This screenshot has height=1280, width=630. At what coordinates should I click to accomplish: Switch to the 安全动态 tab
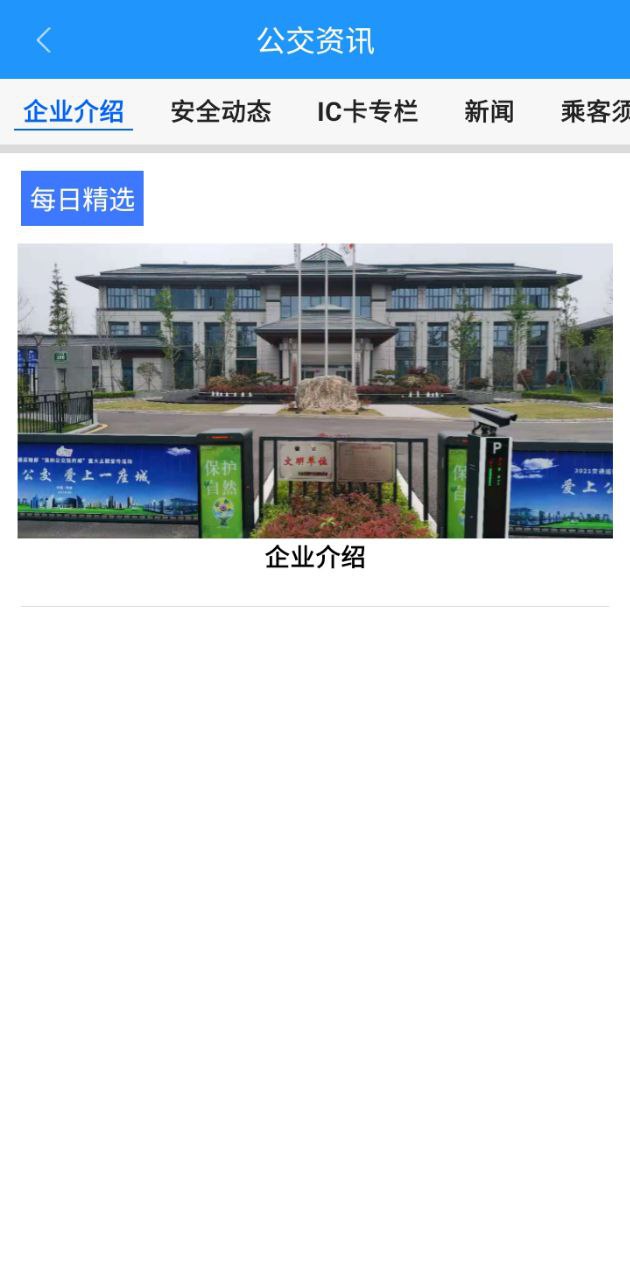[220, 112]
